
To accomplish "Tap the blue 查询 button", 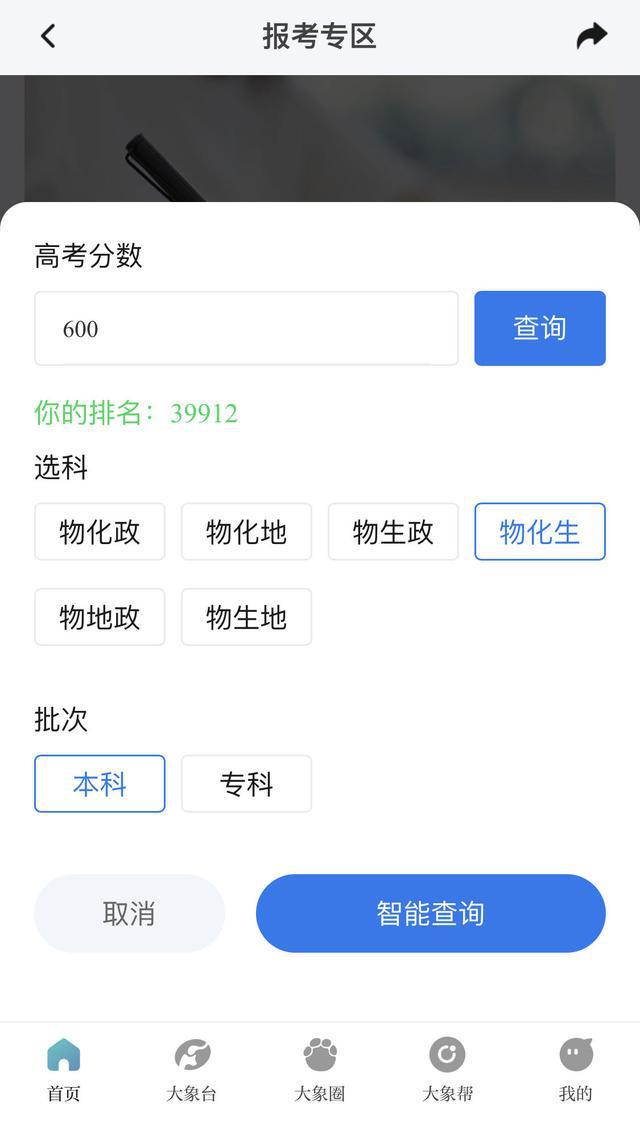I will click(540, 328).
